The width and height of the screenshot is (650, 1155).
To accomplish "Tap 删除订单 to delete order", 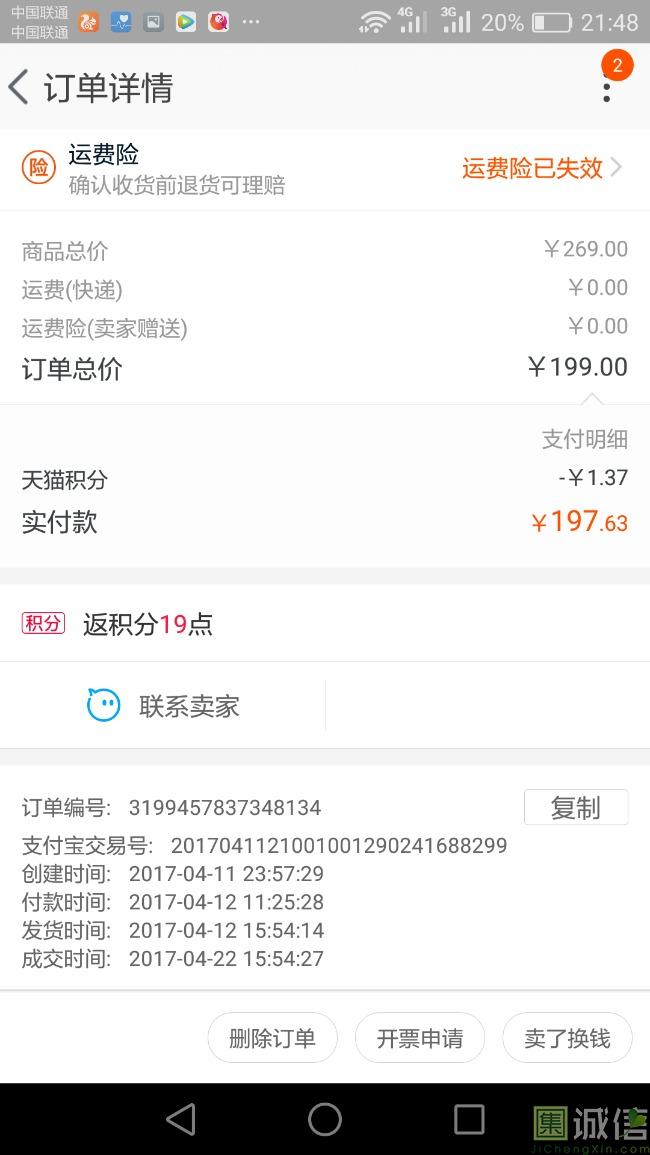I will [x=272, y=1038].
